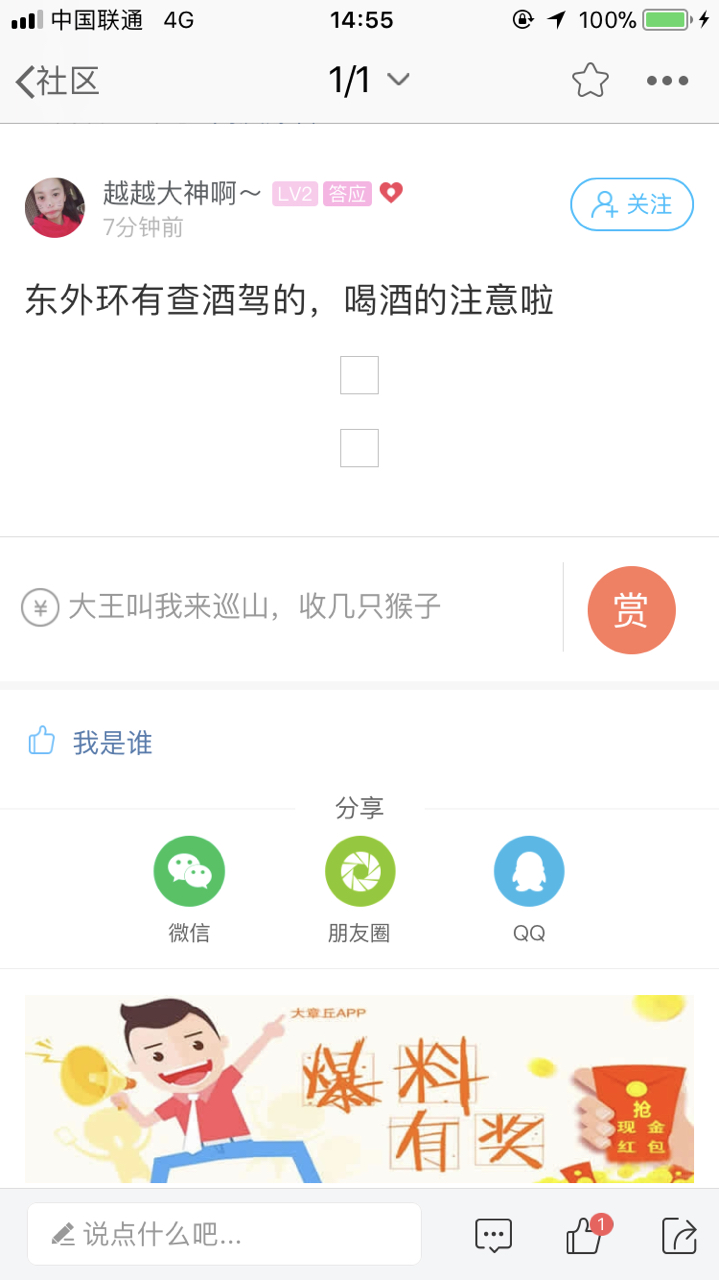Open the three-dot overflow menu
The width and height of the screenshot is (719, 1280).
pos(667,81)
